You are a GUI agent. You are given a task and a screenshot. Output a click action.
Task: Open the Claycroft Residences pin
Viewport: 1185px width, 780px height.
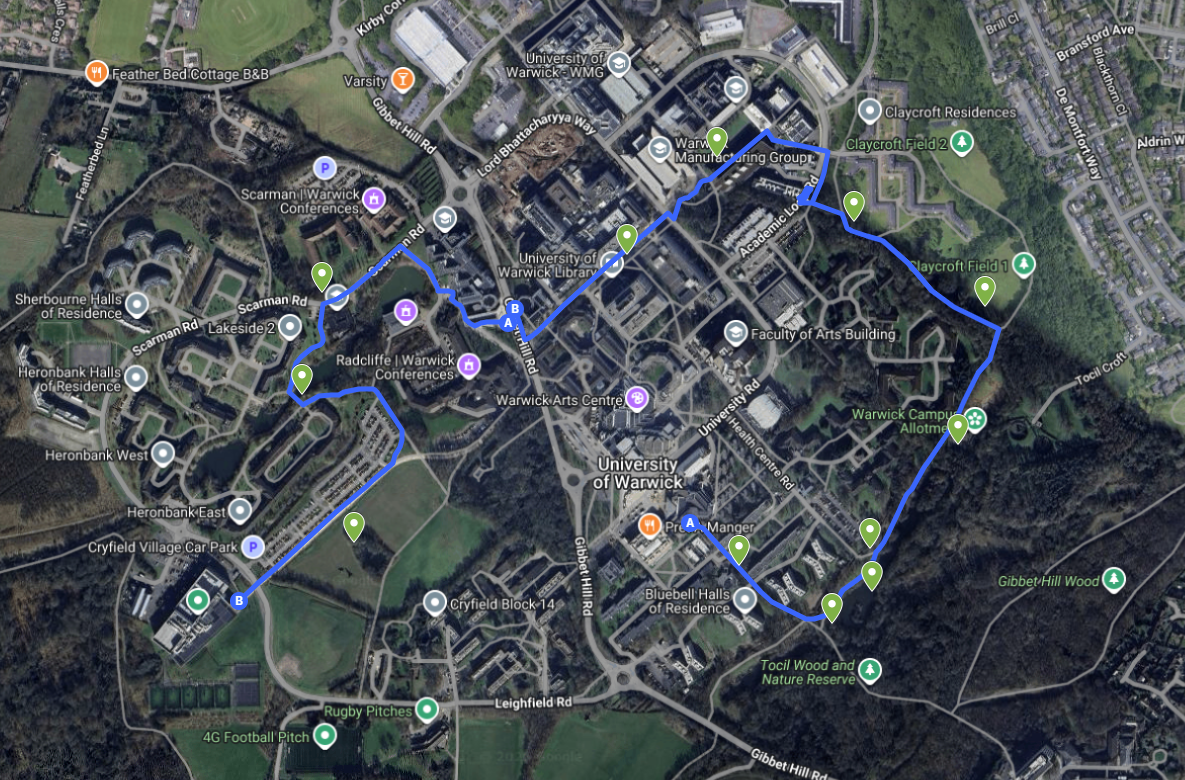click(870, 112)
